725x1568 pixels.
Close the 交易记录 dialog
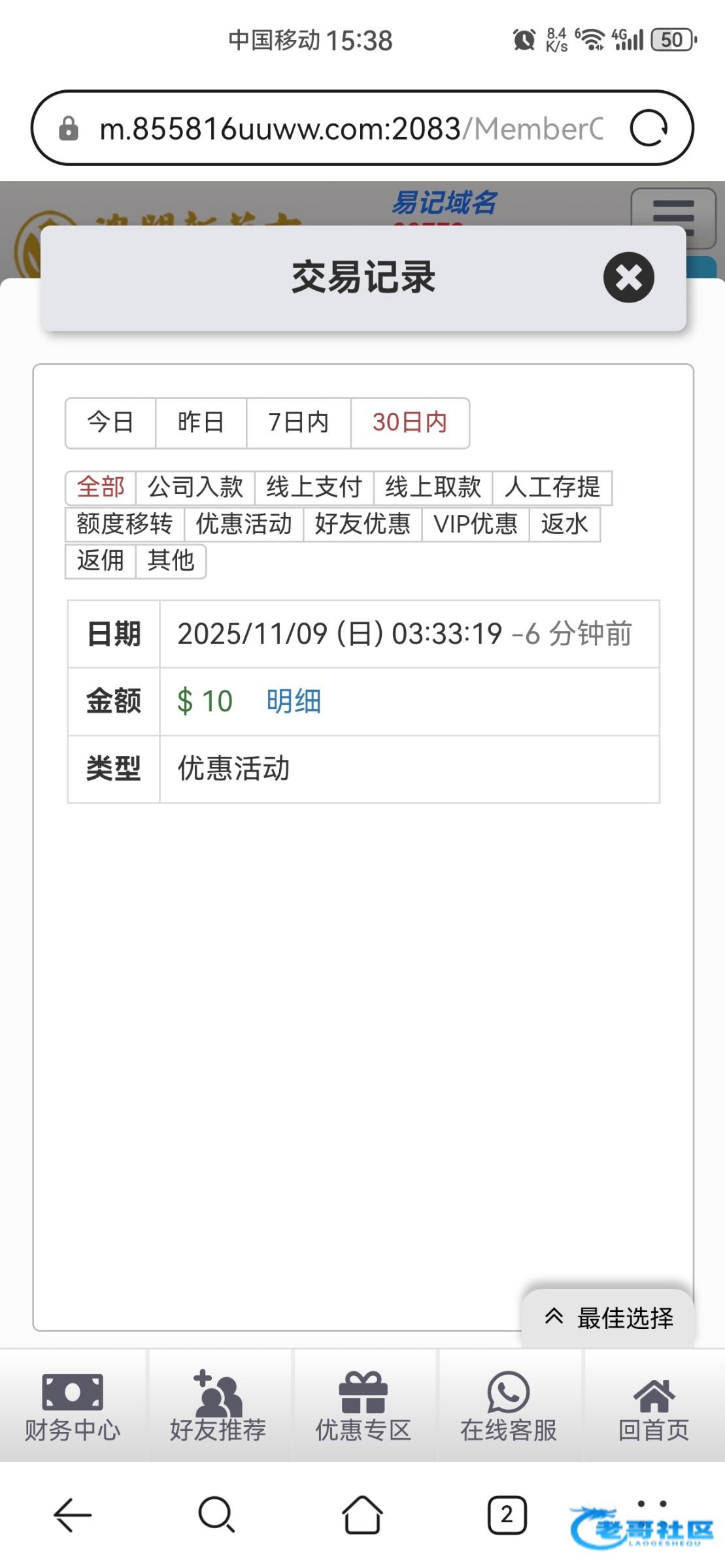pos(628,277)
